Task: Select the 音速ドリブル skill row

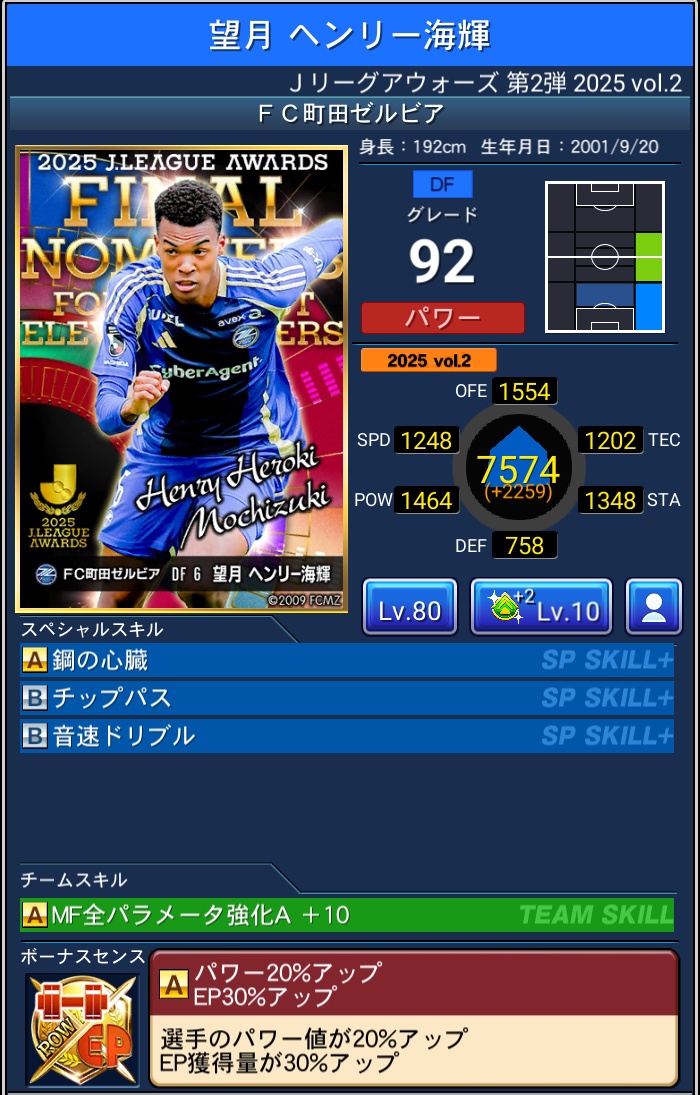Action: point(346,736)
